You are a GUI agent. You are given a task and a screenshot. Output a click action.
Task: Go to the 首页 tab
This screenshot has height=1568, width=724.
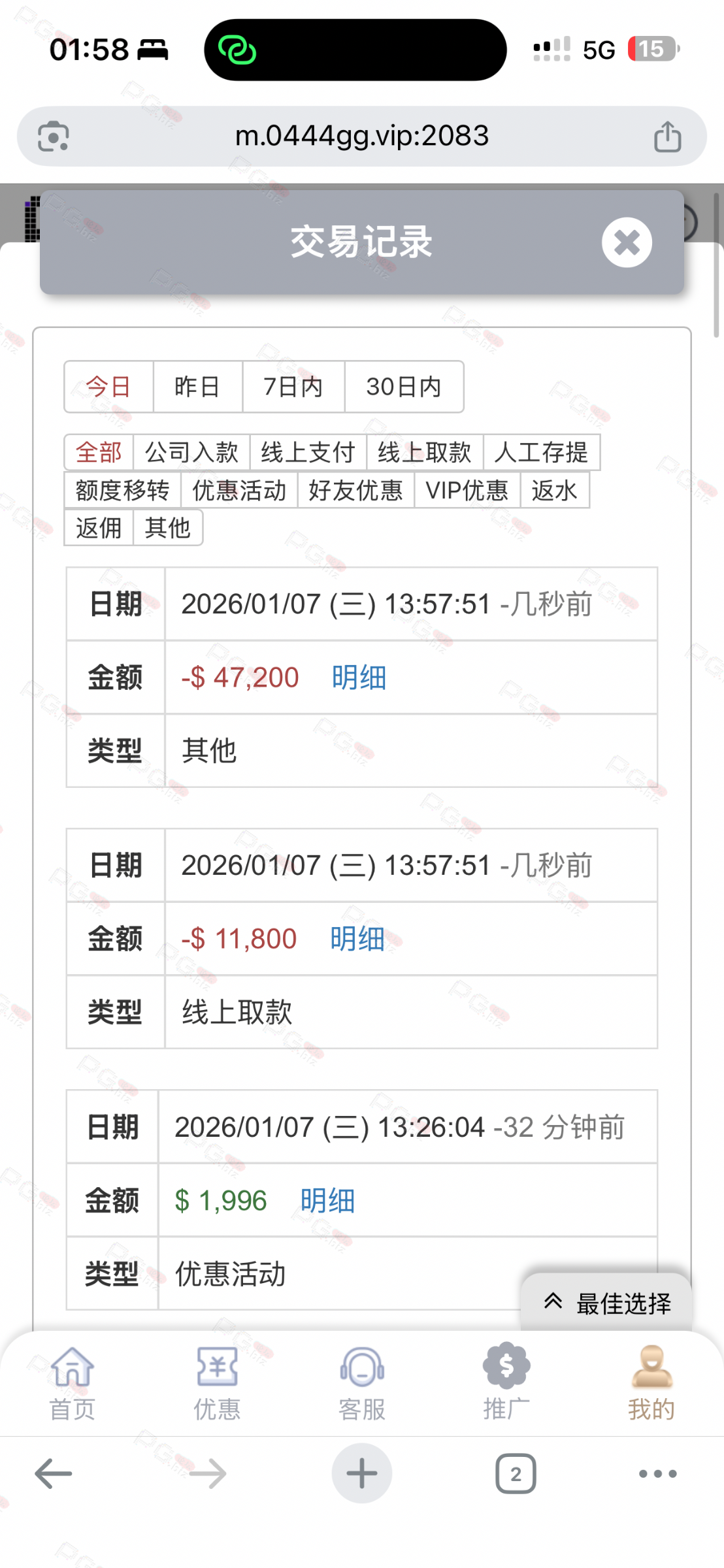[x=73, y=1382]
